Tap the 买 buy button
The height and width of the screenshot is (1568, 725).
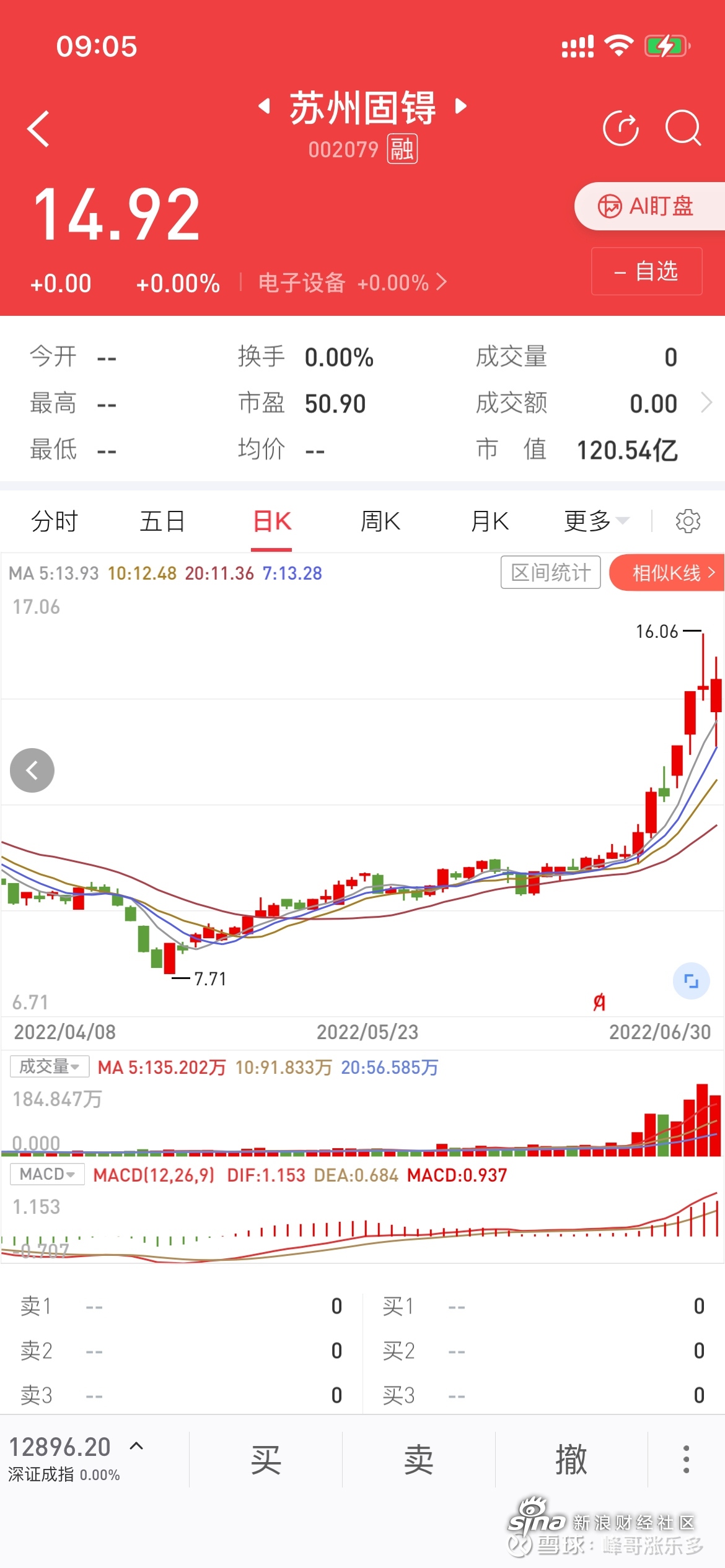click(266, 1460)
